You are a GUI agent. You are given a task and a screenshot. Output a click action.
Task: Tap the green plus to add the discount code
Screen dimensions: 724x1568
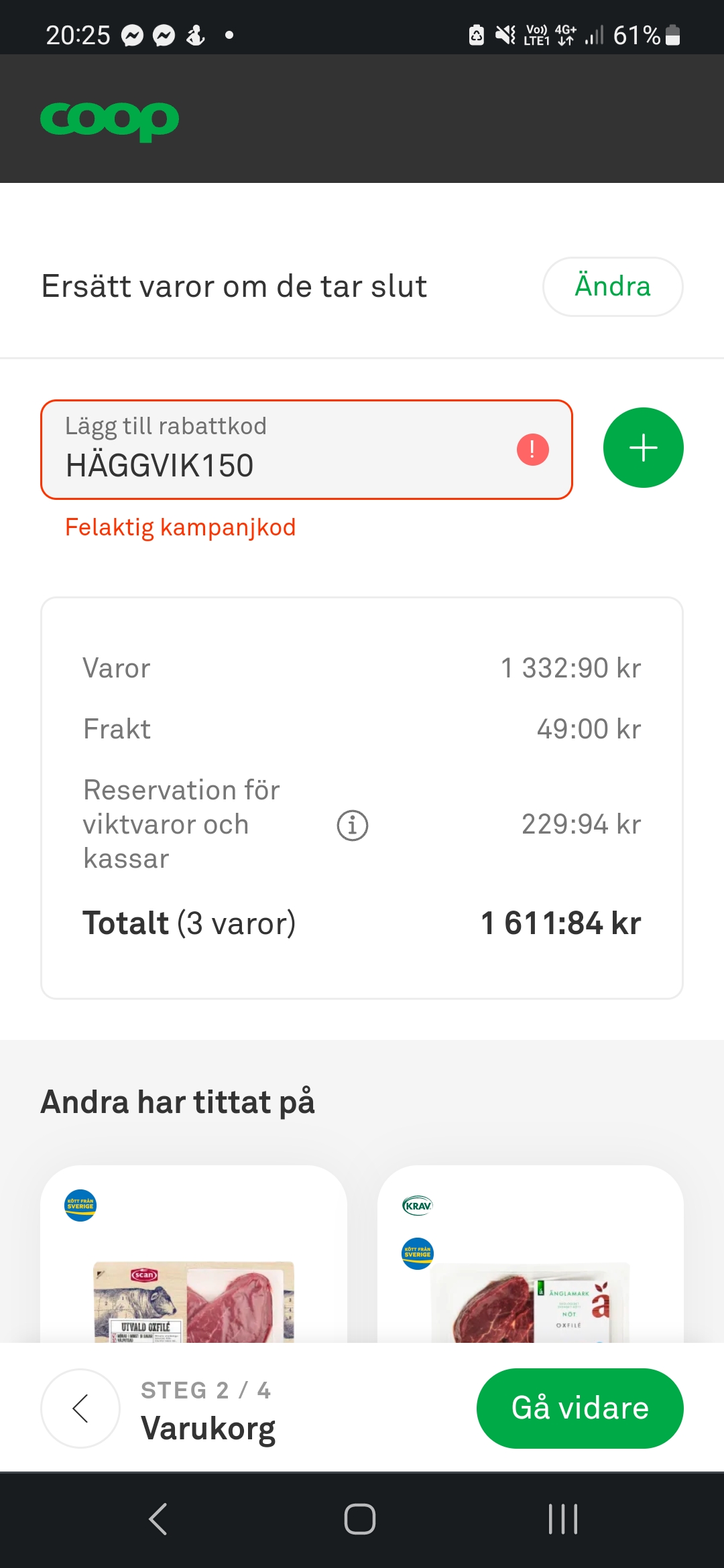click(x=642, y=447)
